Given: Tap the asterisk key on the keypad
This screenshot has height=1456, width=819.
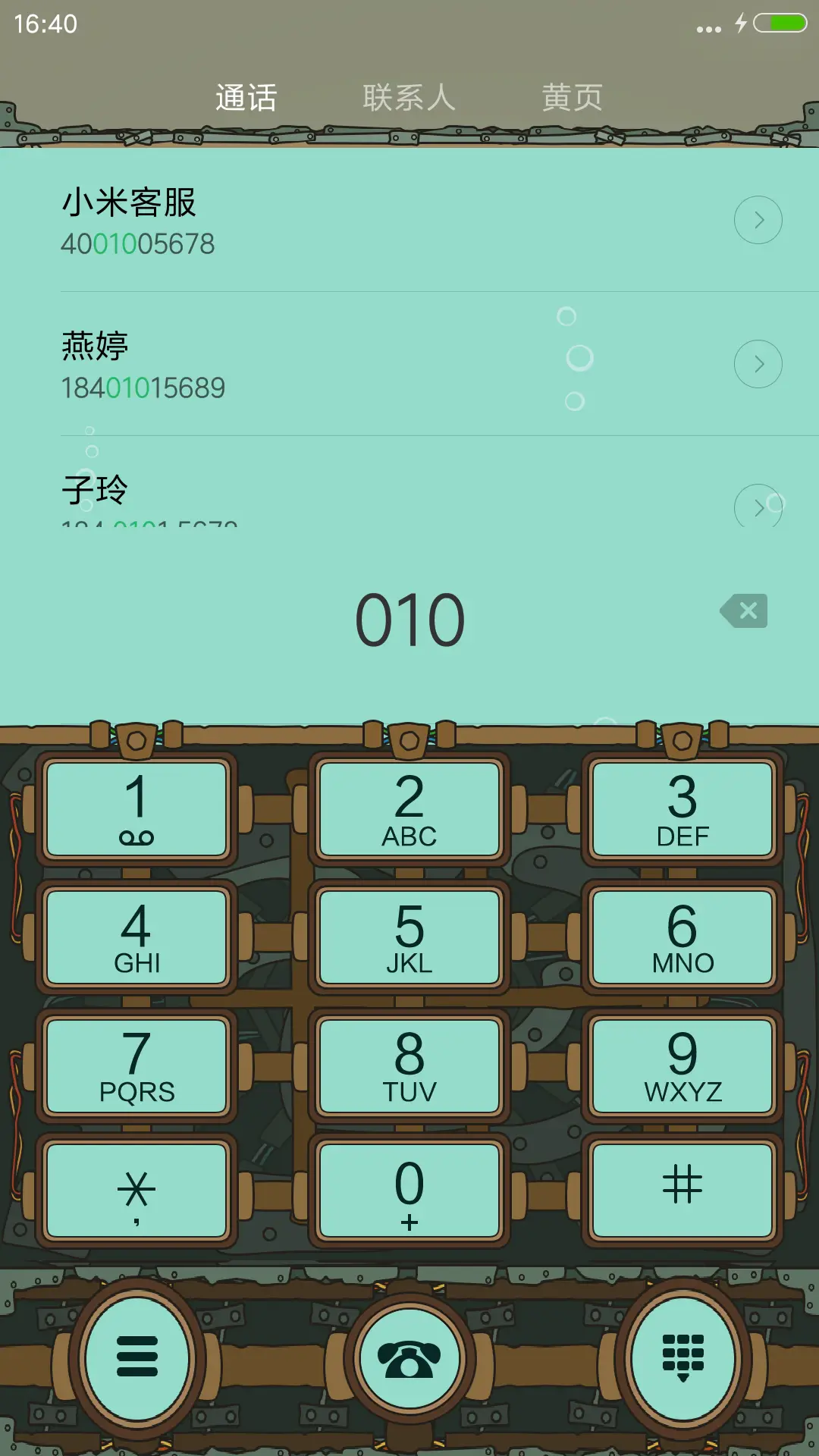Looking at the screenshot, I should coord(136,1191).
